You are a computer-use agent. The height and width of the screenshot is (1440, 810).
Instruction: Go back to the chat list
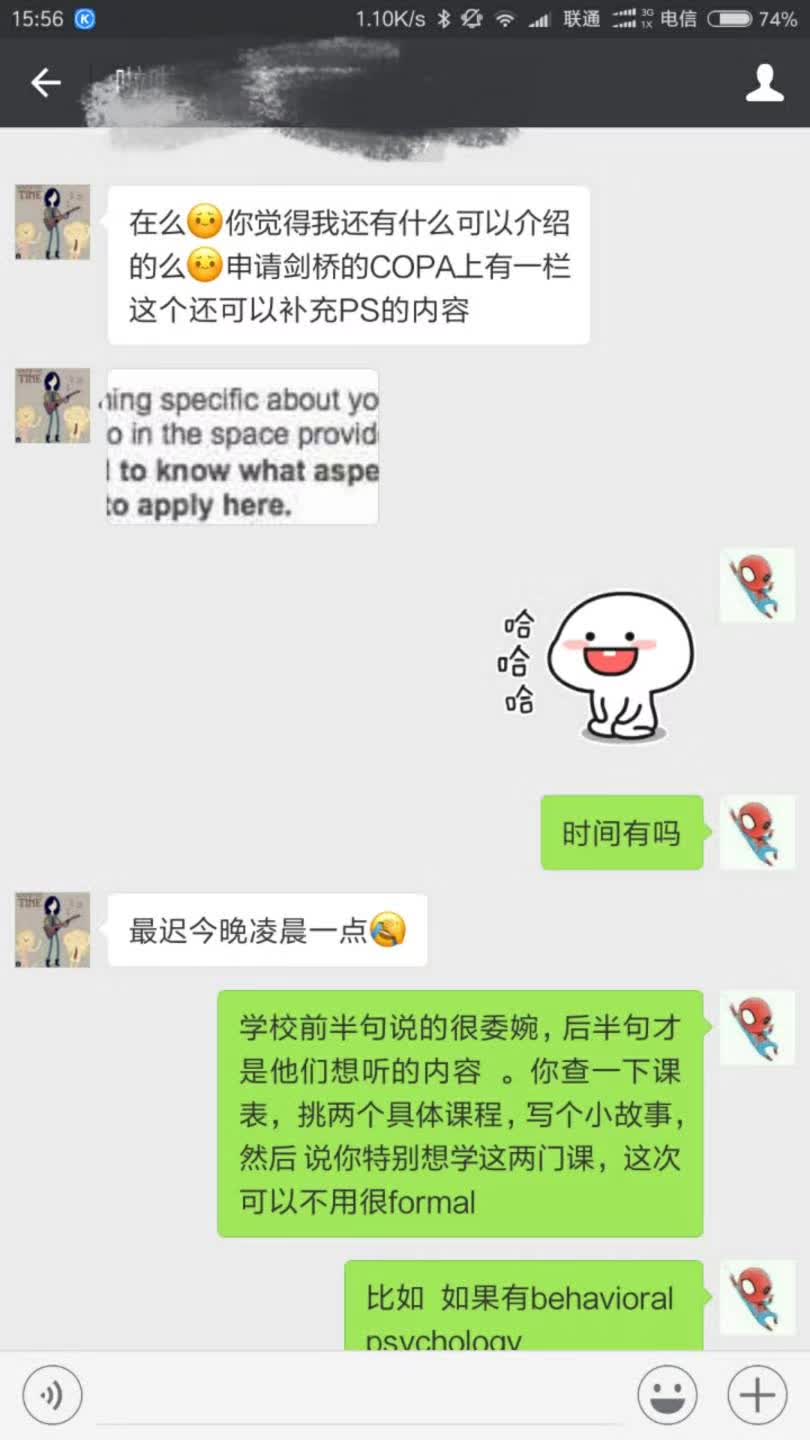point(46,83)
